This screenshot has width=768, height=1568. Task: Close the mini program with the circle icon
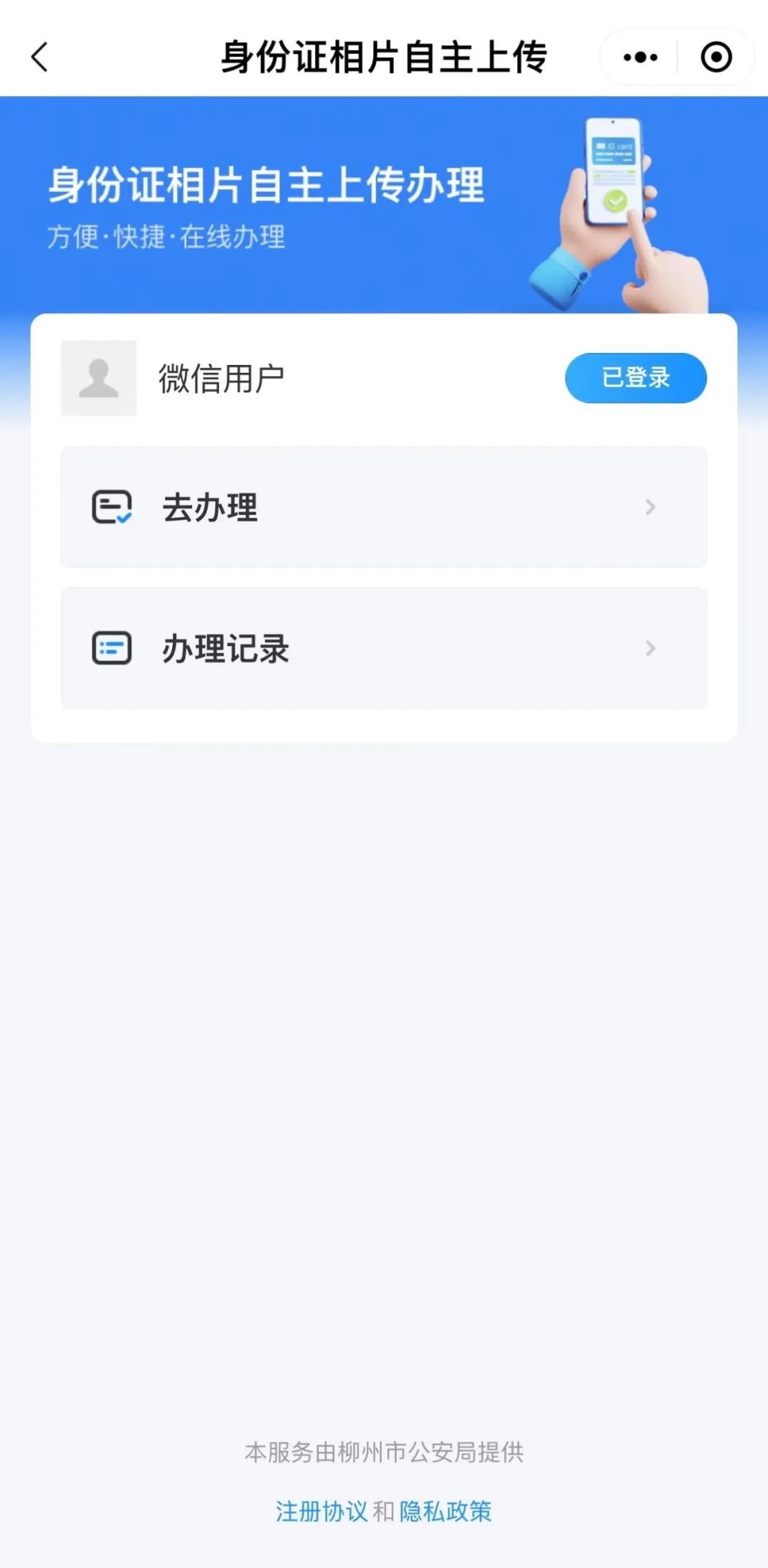click(x=716, y=57)
